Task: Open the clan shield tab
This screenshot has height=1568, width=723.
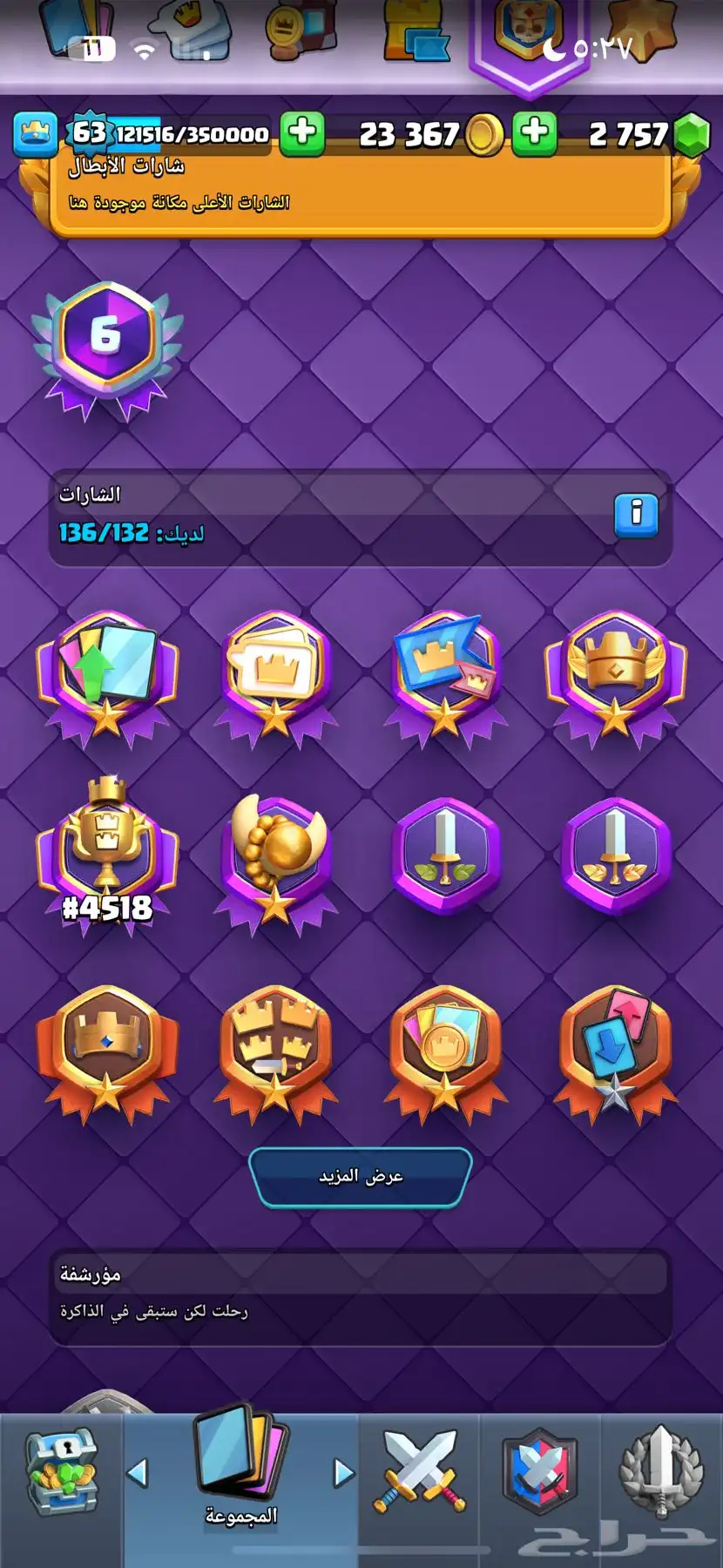Action: [540, 1472]
